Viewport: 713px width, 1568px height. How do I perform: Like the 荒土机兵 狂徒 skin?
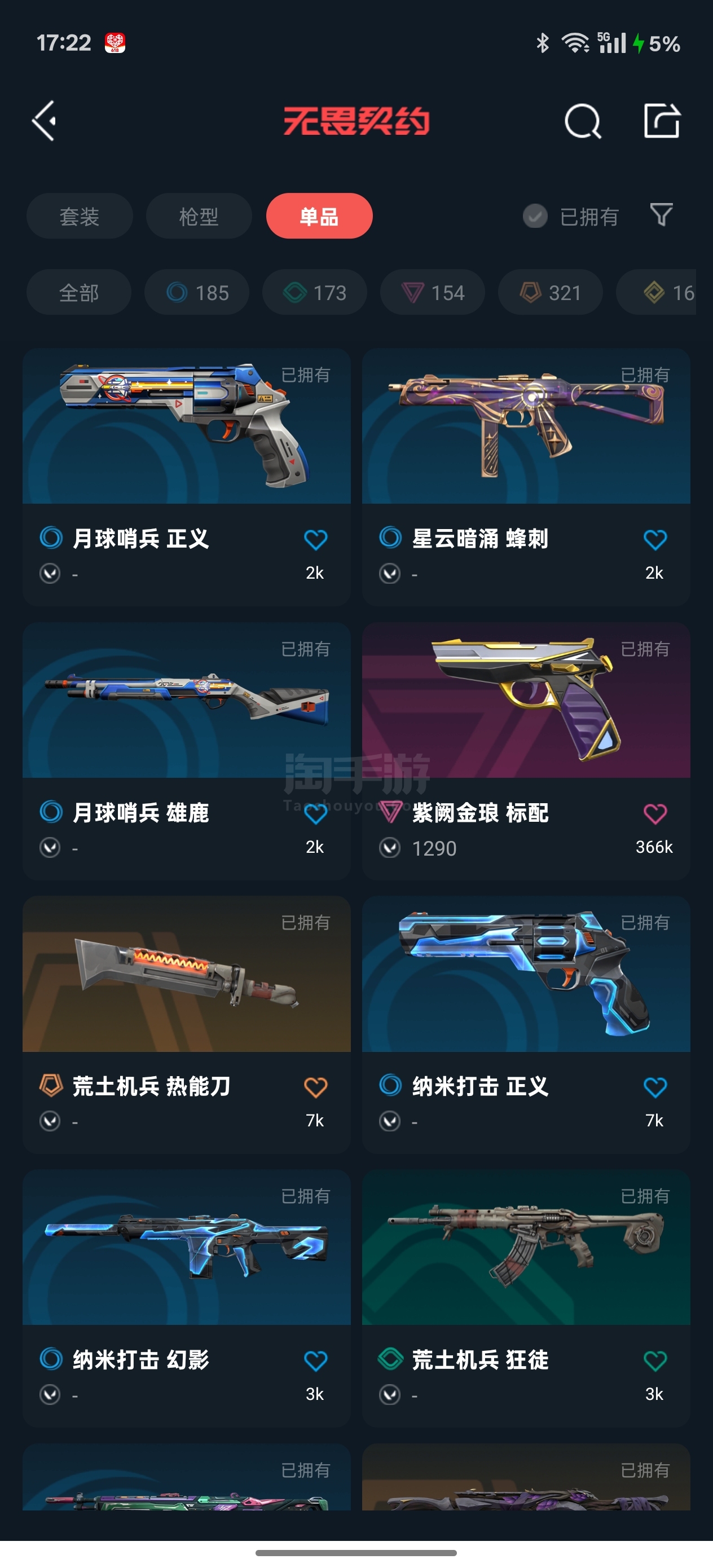click(x=655, y=1360)
